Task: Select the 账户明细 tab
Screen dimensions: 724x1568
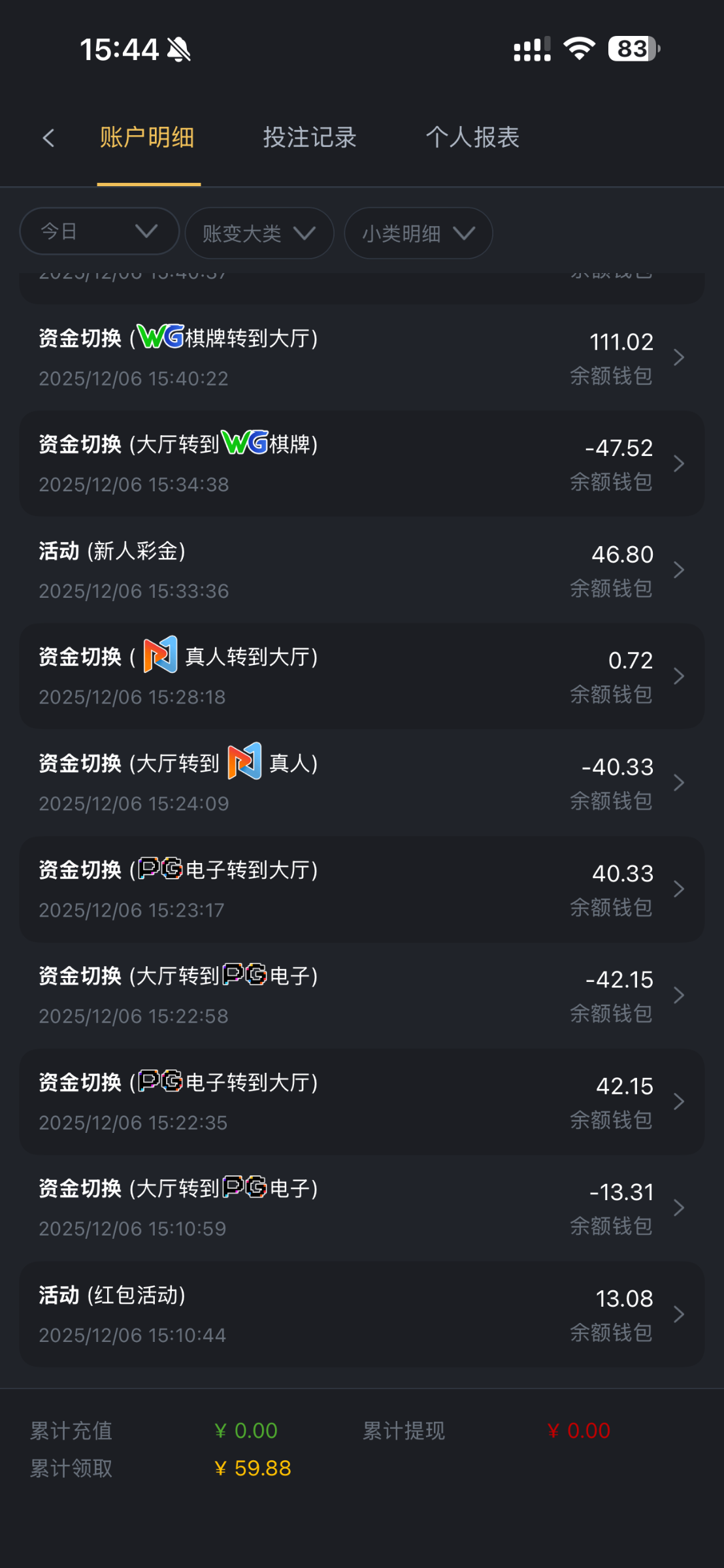Action: coord(148,138)
